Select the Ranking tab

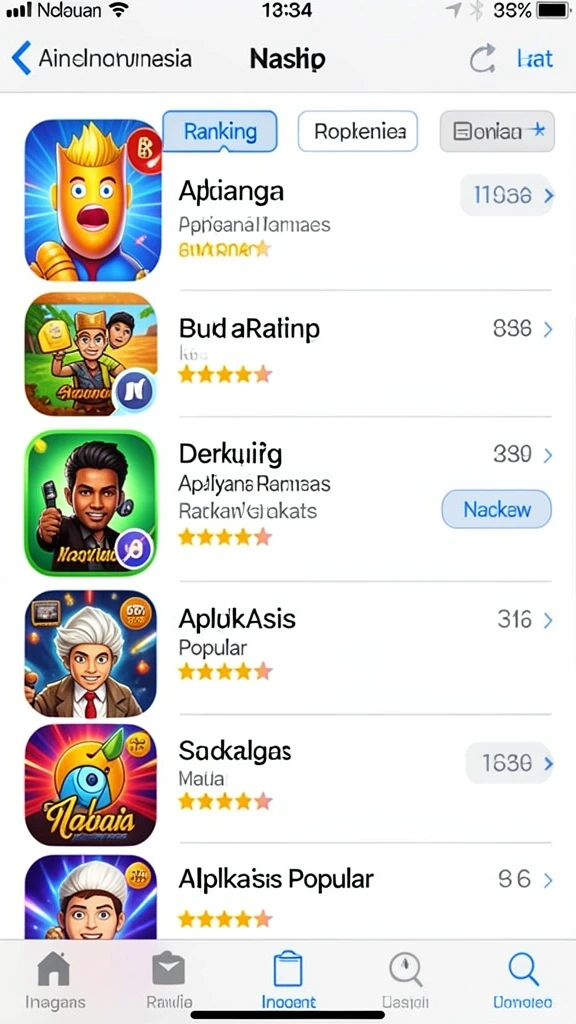(219, 131)
